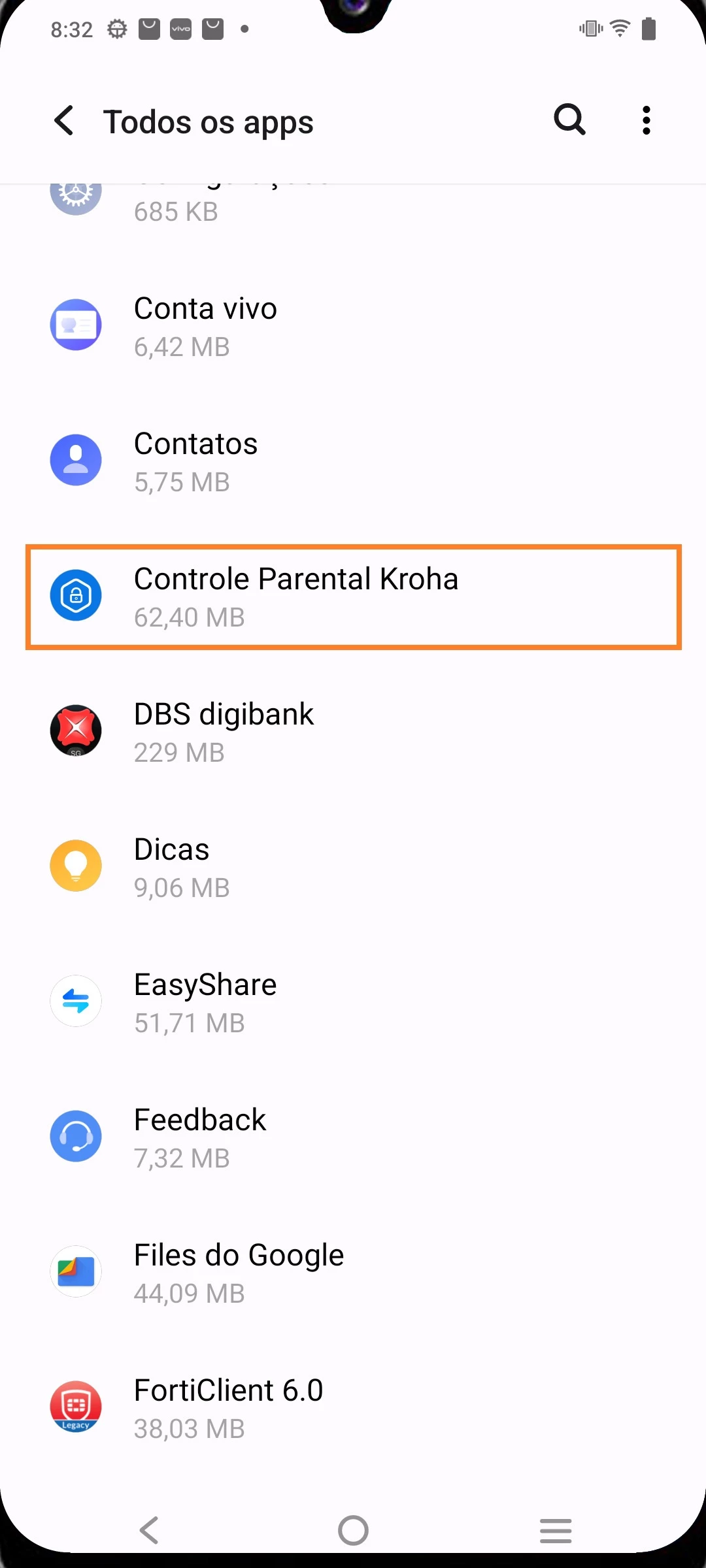Open Conta vivo app info
The height and width of the screenshot is (1568, 706).
point(353,326)
